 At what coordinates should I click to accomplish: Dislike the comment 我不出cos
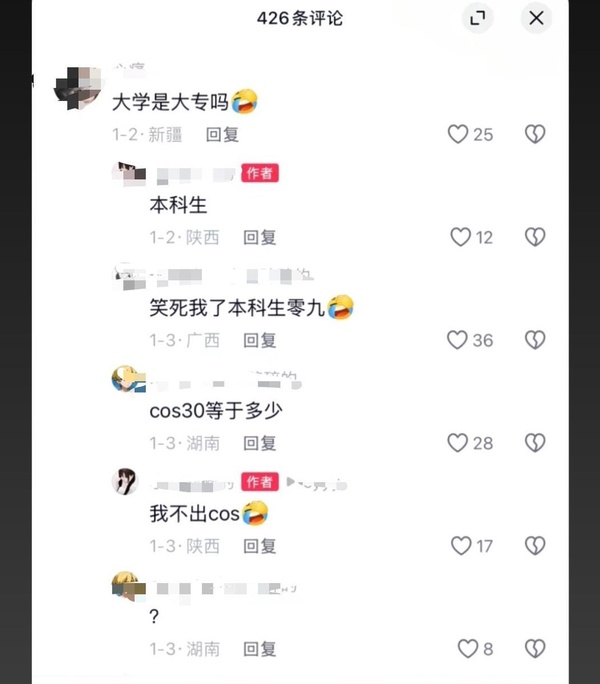tap(536, 546)
